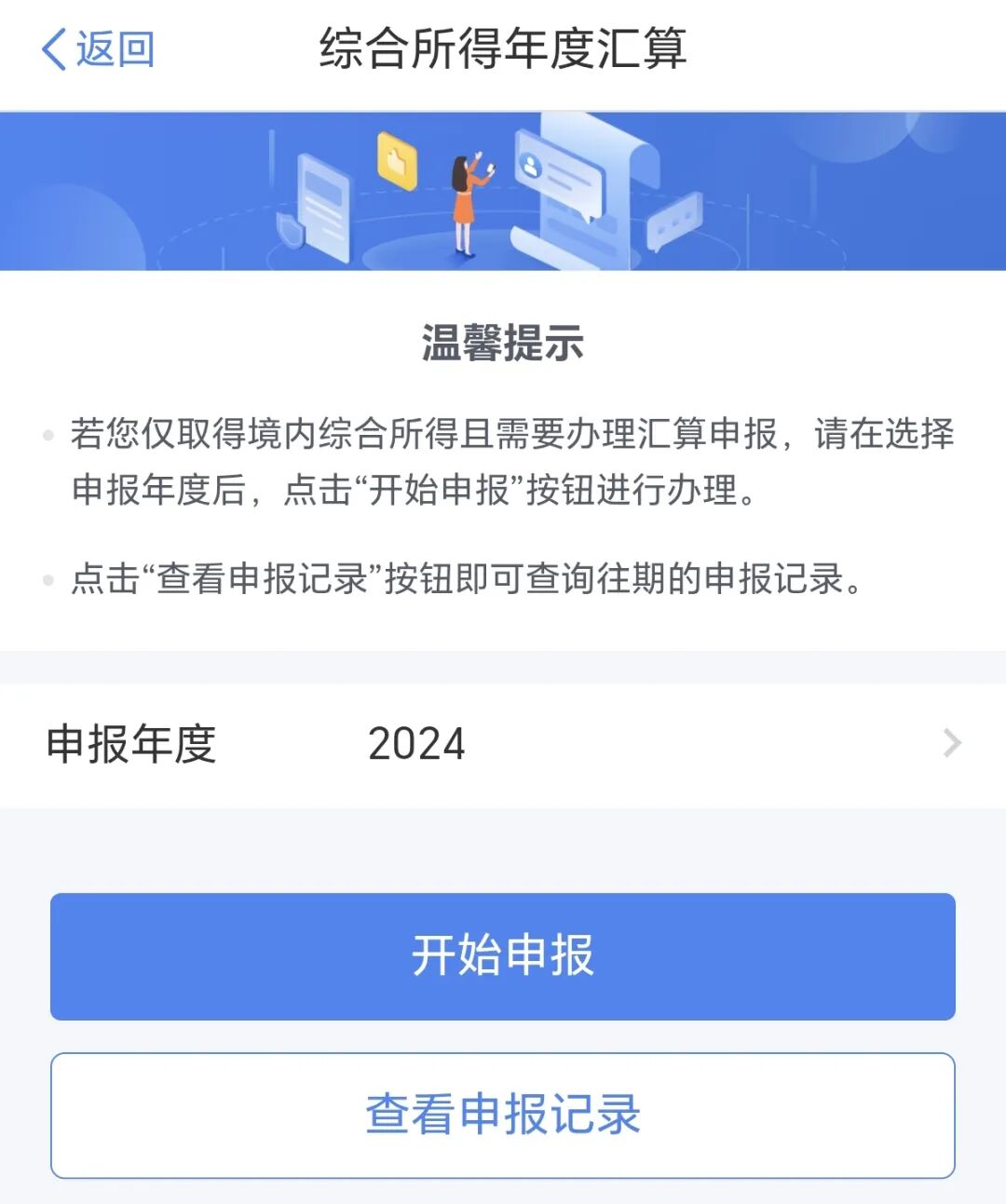Tap the 申报年度 row to change year

click(x=503, y=744)
